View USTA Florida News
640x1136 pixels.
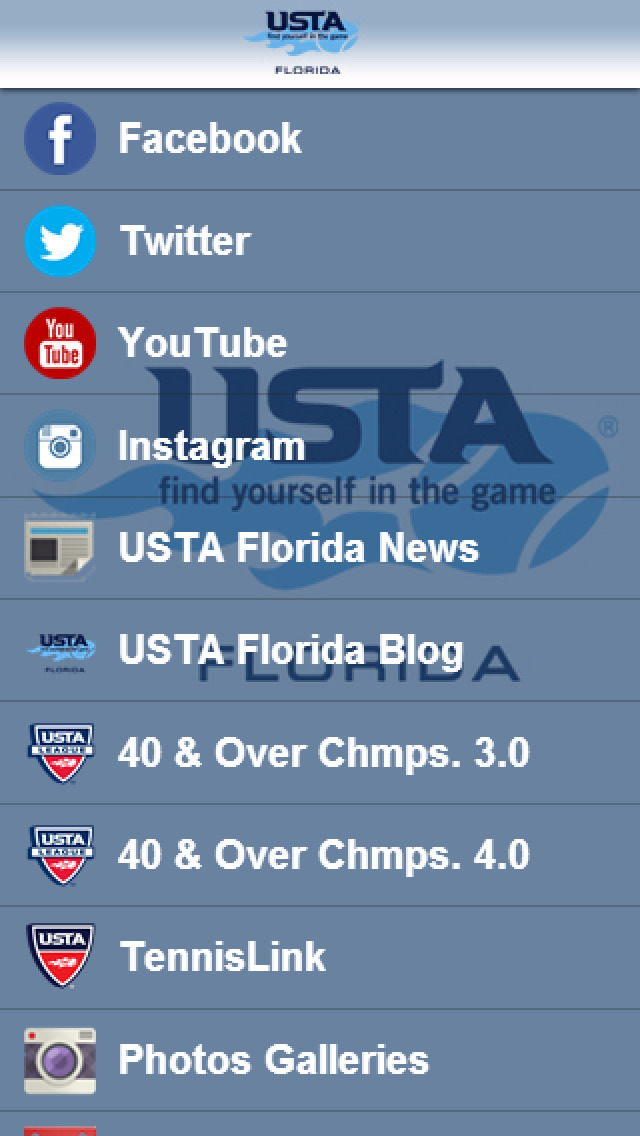(x=320, y=548)
